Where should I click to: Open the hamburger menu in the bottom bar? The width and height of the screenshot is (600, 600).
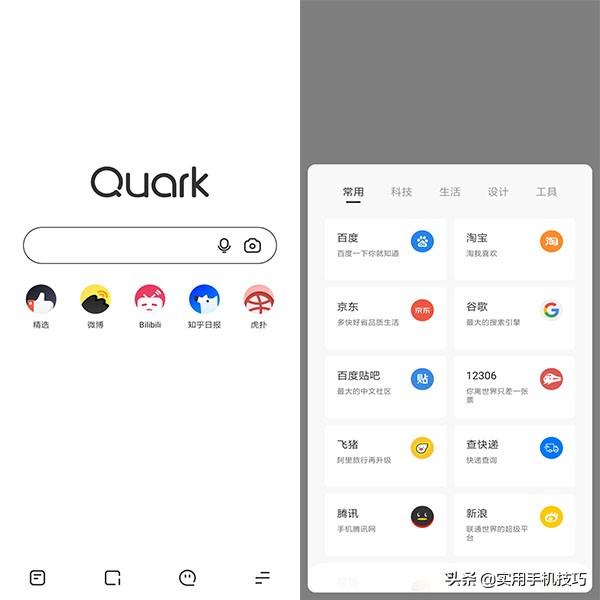(262, 577)
